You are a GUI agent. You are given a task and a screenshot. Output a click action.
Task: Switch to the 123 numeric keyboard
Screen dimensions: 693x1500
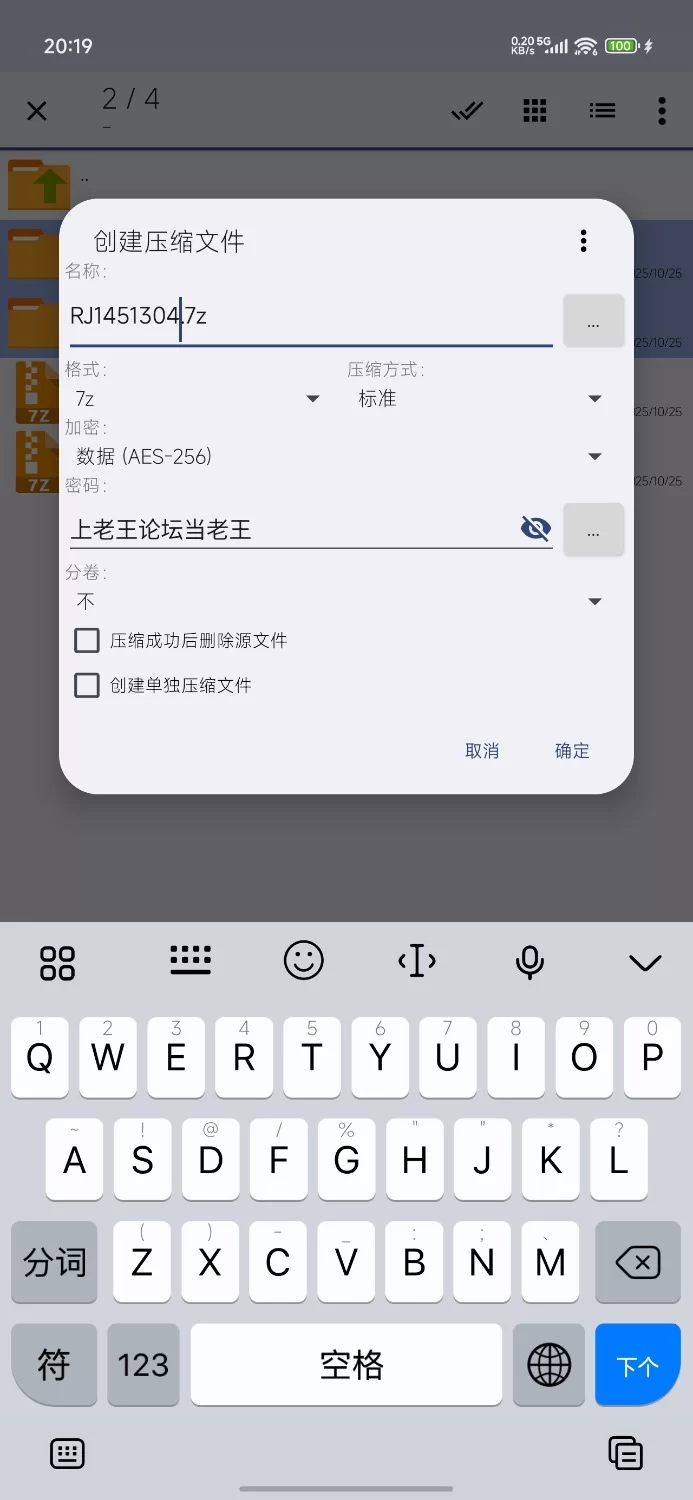pyautogui.click(x=143, y=1365)
